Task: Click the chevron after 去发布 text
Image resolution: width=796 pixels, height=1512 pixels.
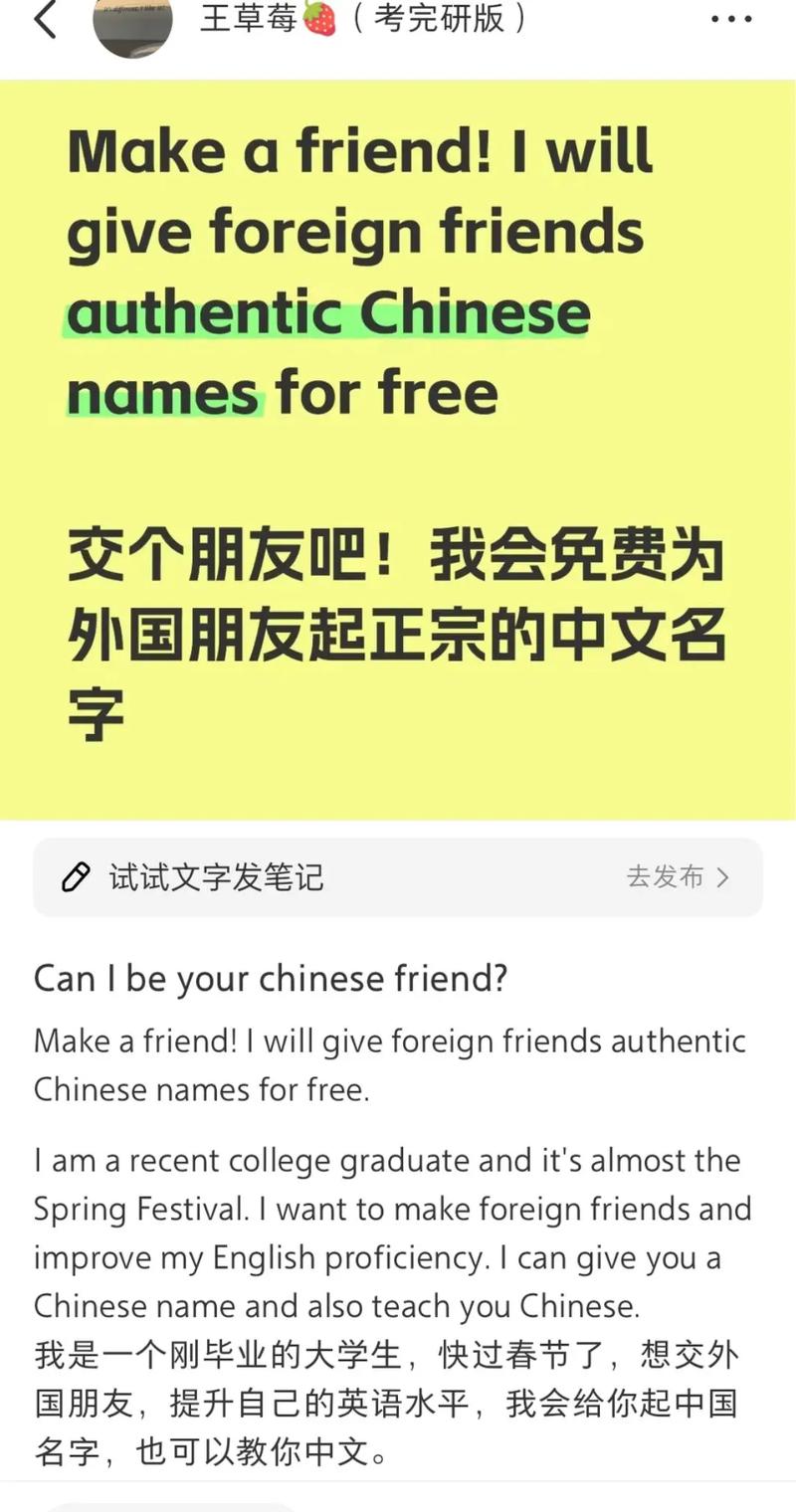Action: (723, 877)
